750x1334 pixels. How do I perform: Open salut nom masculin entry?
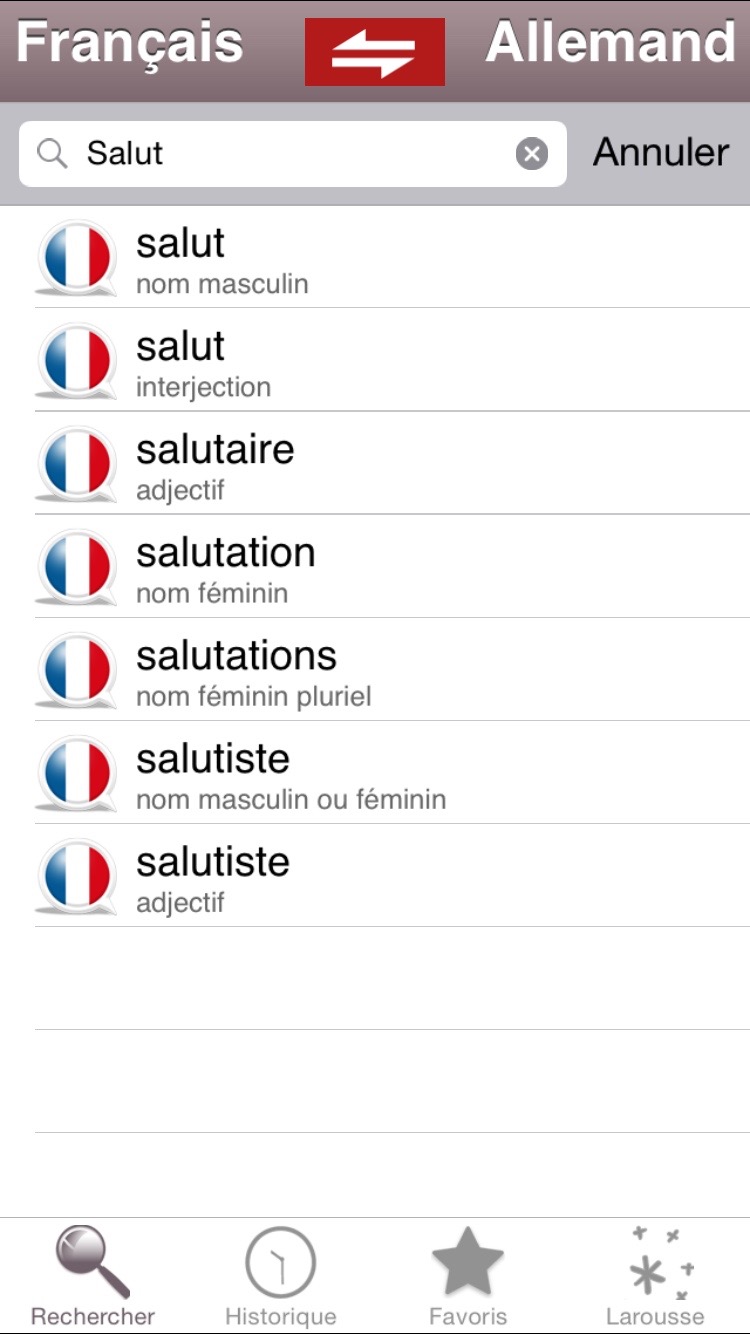[390, 258]
